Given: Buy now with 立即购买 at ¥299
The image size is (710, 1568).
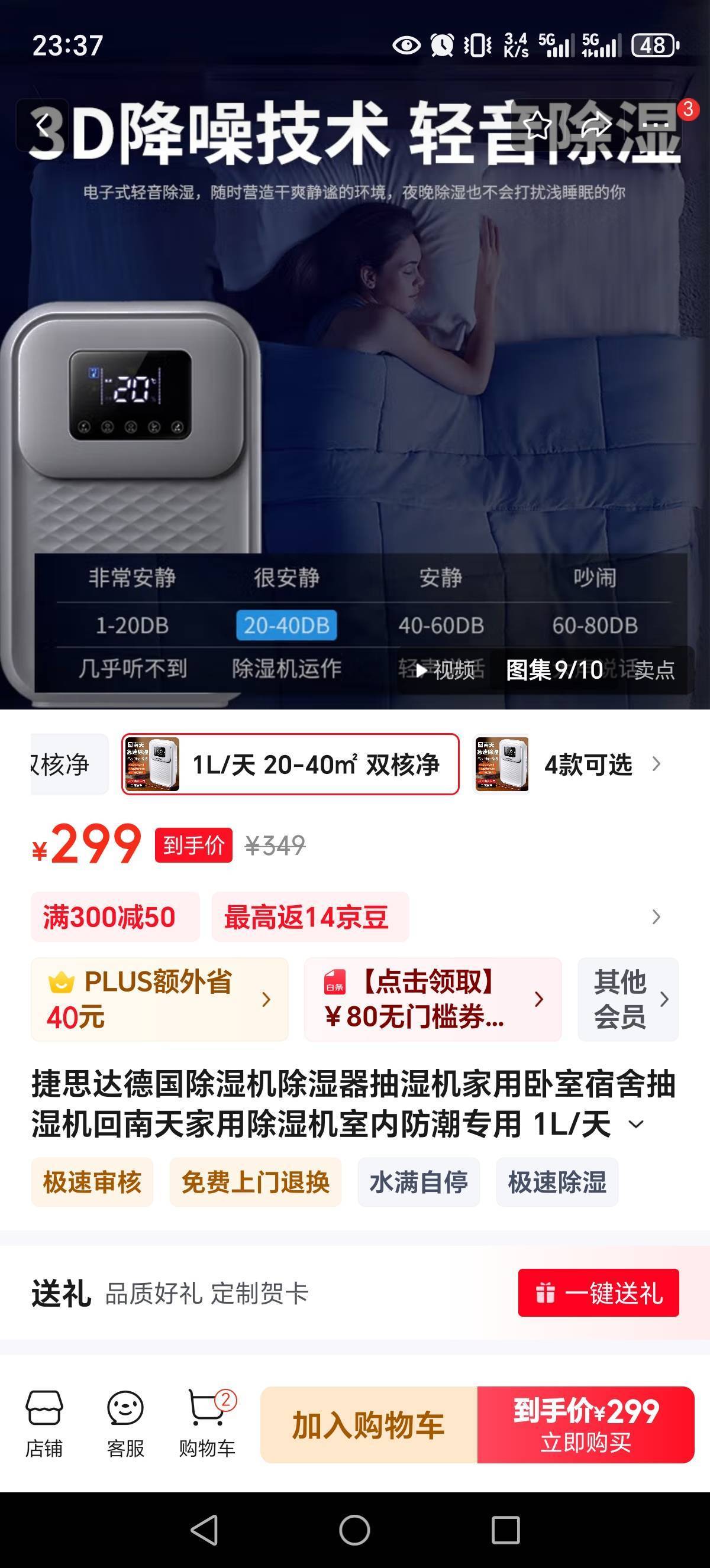Looking at the screenshot, I should [586, 1424].
